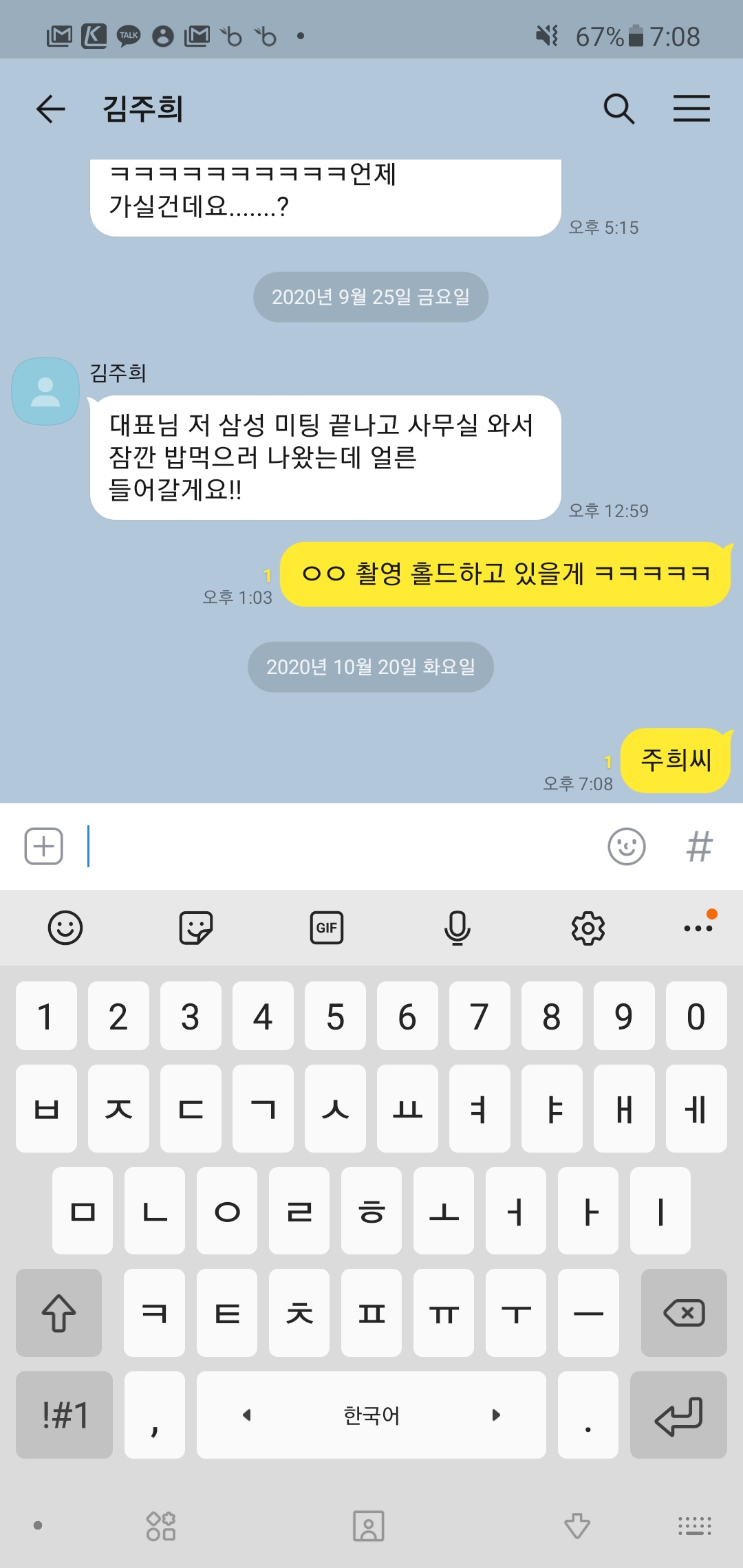This screenshot has width=743, height=1568.
Task: Tap the 한국어 space bar
Action: [371, 1415]
